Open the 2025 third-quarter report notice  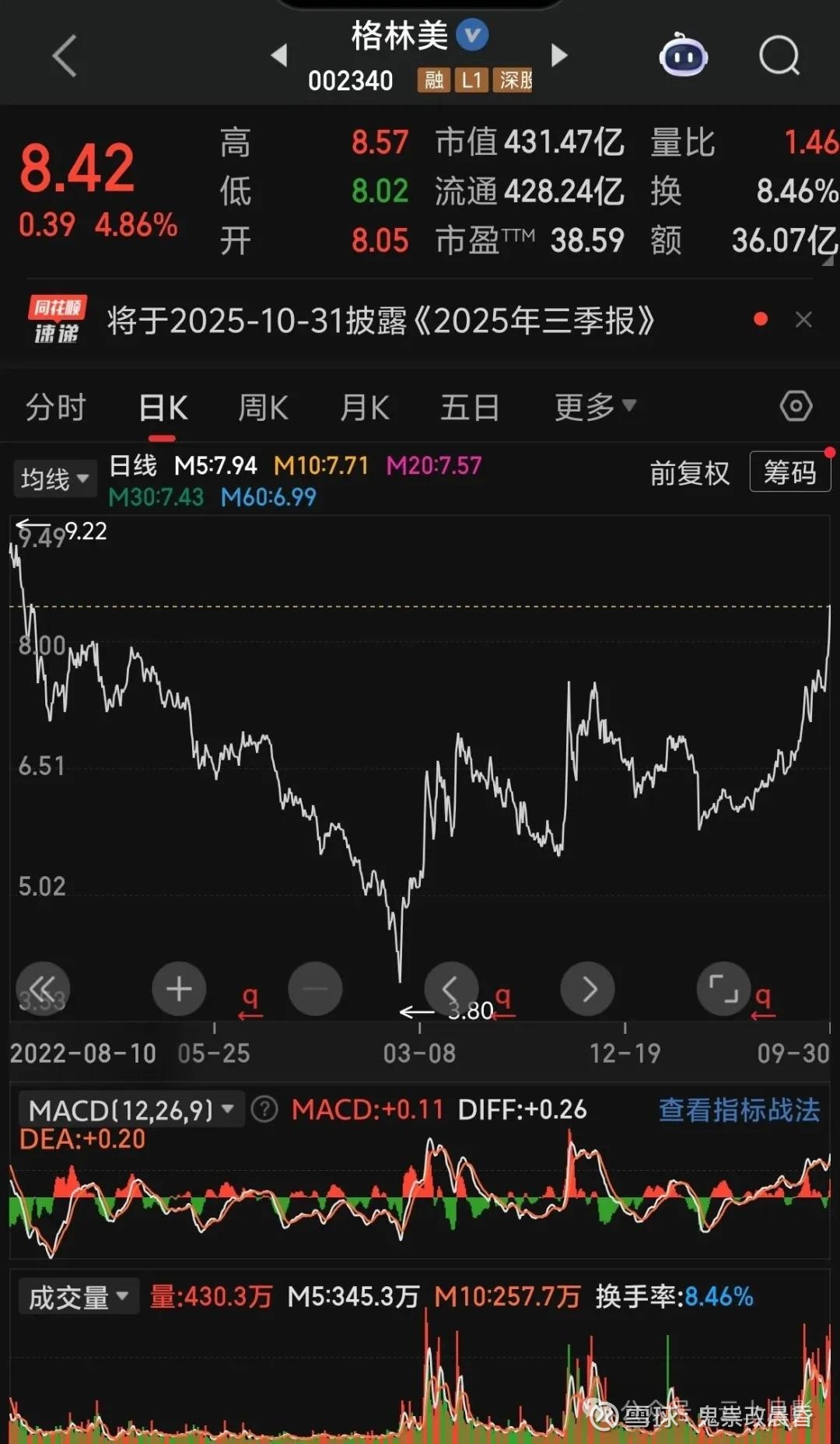pos(381,321)
